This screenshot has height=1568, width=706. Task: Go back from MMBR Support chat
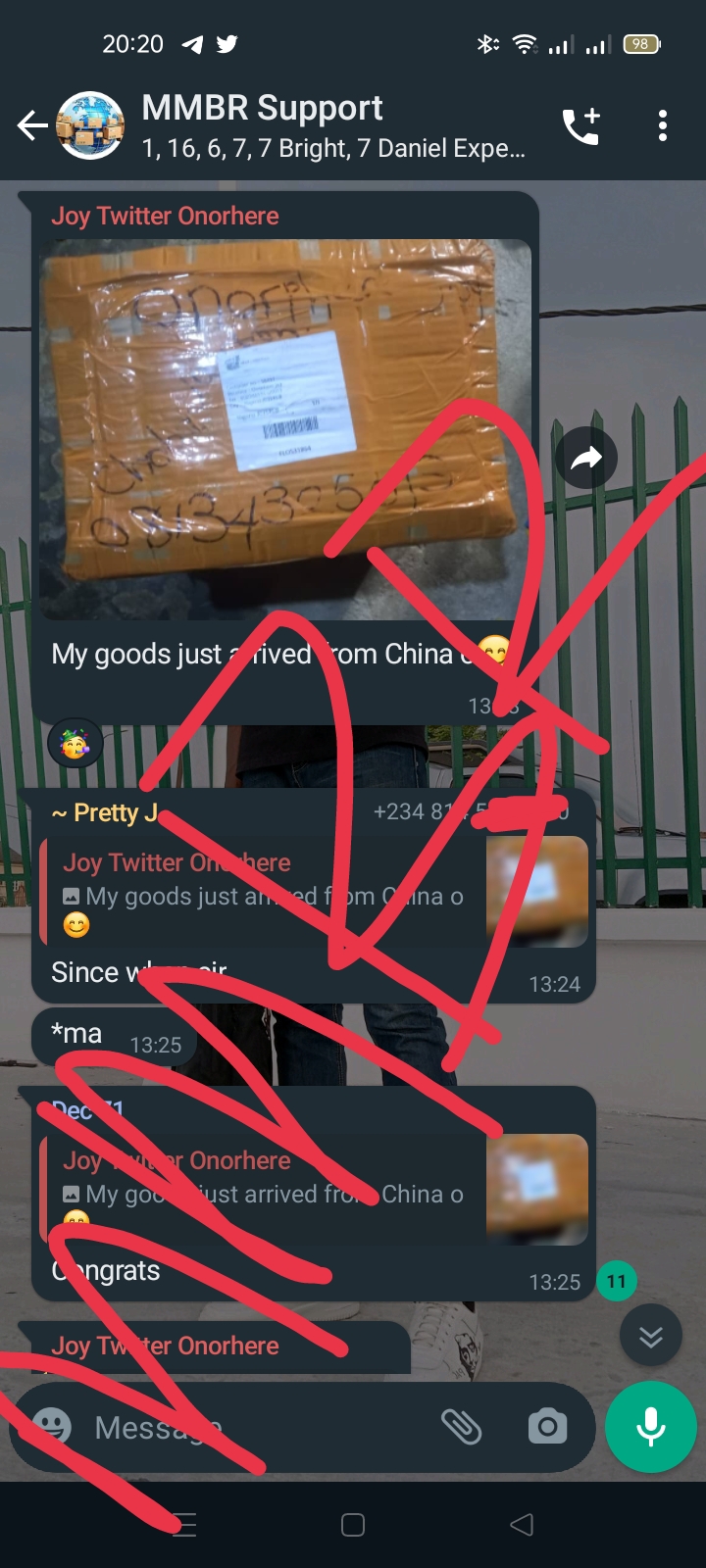click(32, 125)
